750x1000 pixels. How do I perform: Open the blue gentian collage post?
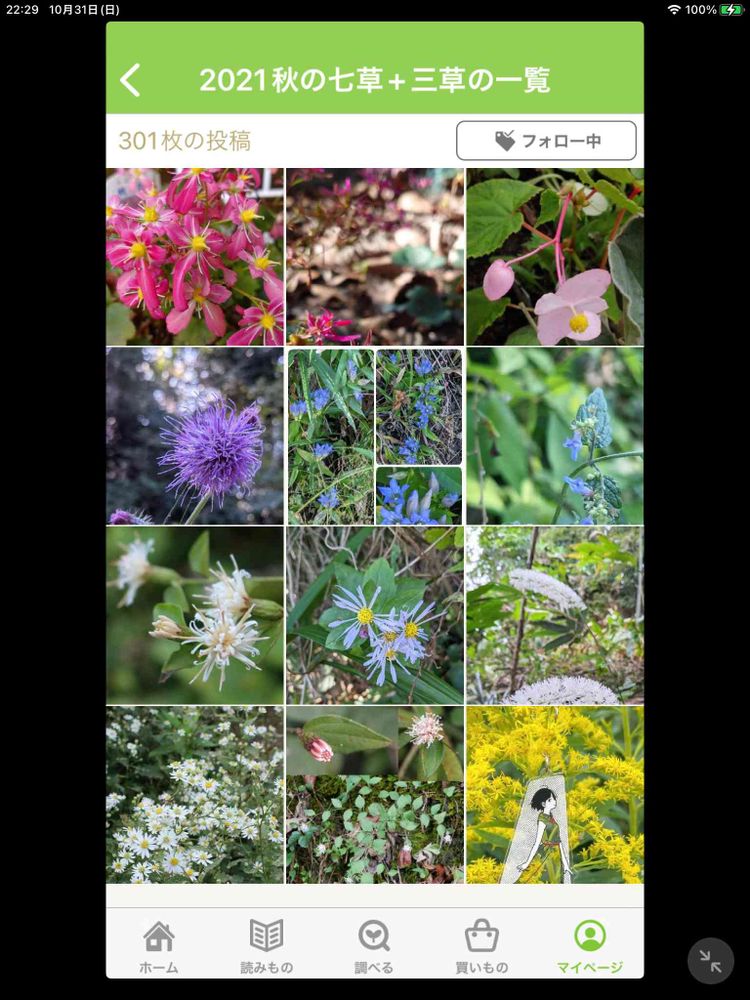[375, 436]
